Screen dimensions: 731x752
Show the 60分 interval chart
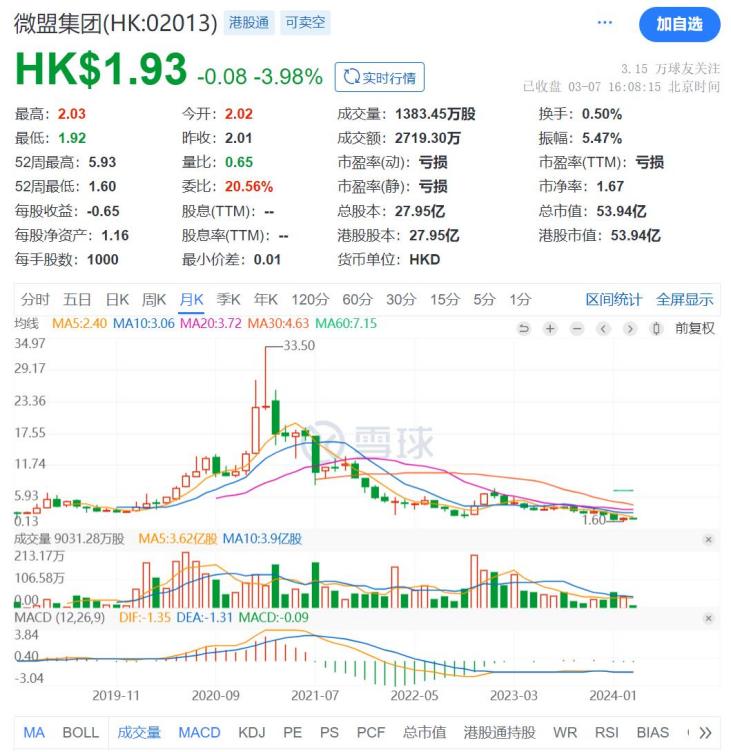[357, 300]
